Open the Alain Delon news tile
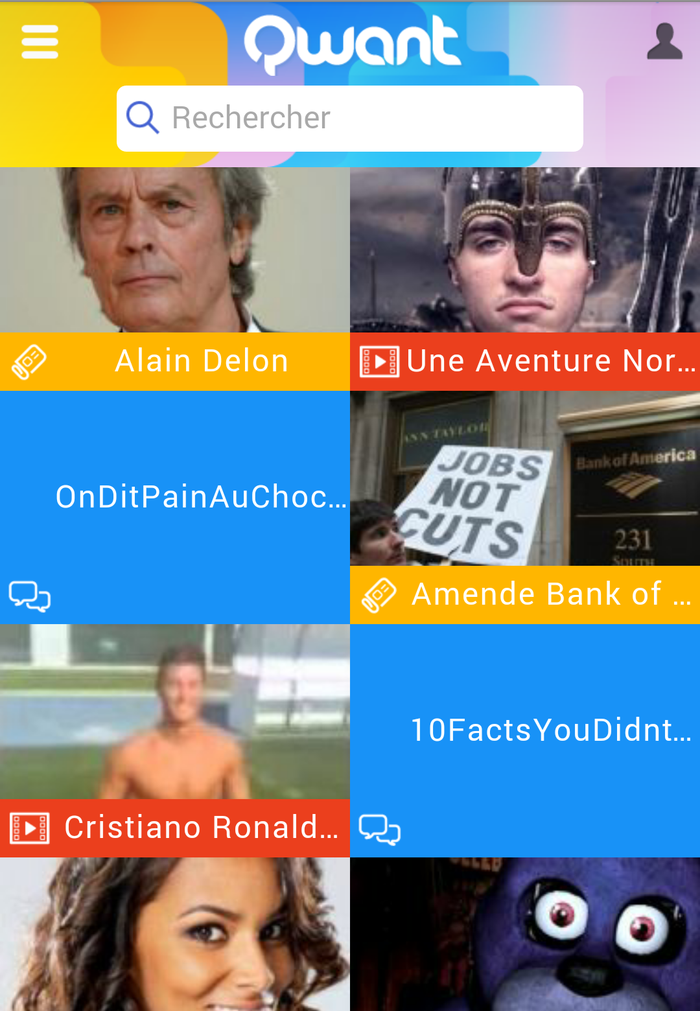Screen dimensions: 700x1011 175,278
